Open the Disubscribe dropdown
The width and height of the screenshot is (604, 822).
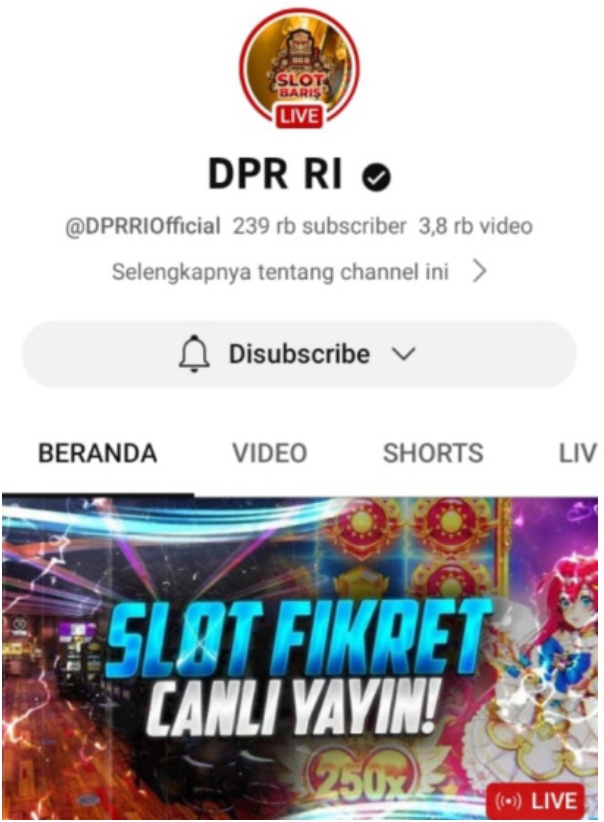300,354
